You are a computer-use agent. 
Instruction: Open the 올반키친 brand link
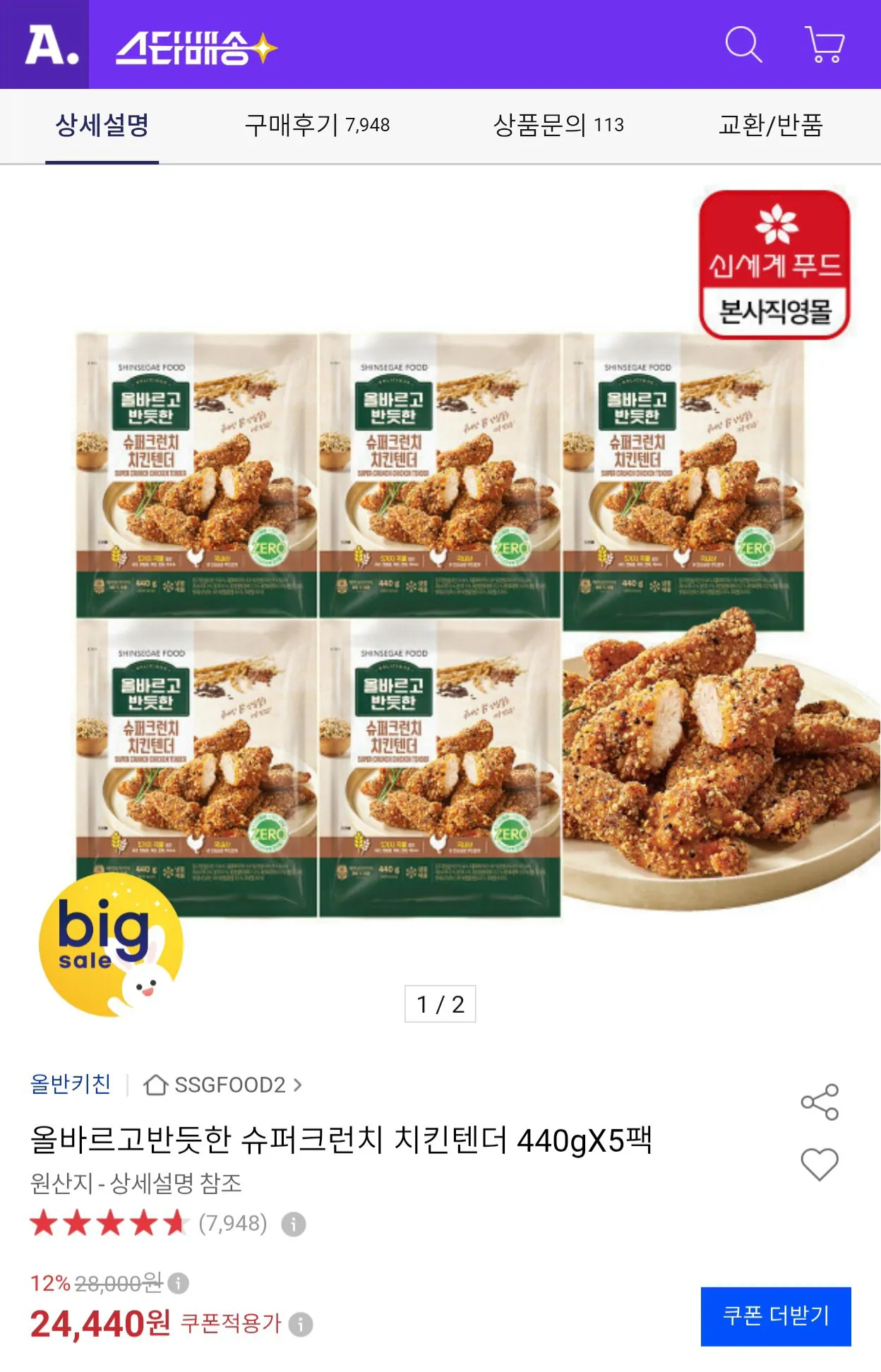(x=71, y=1083)
